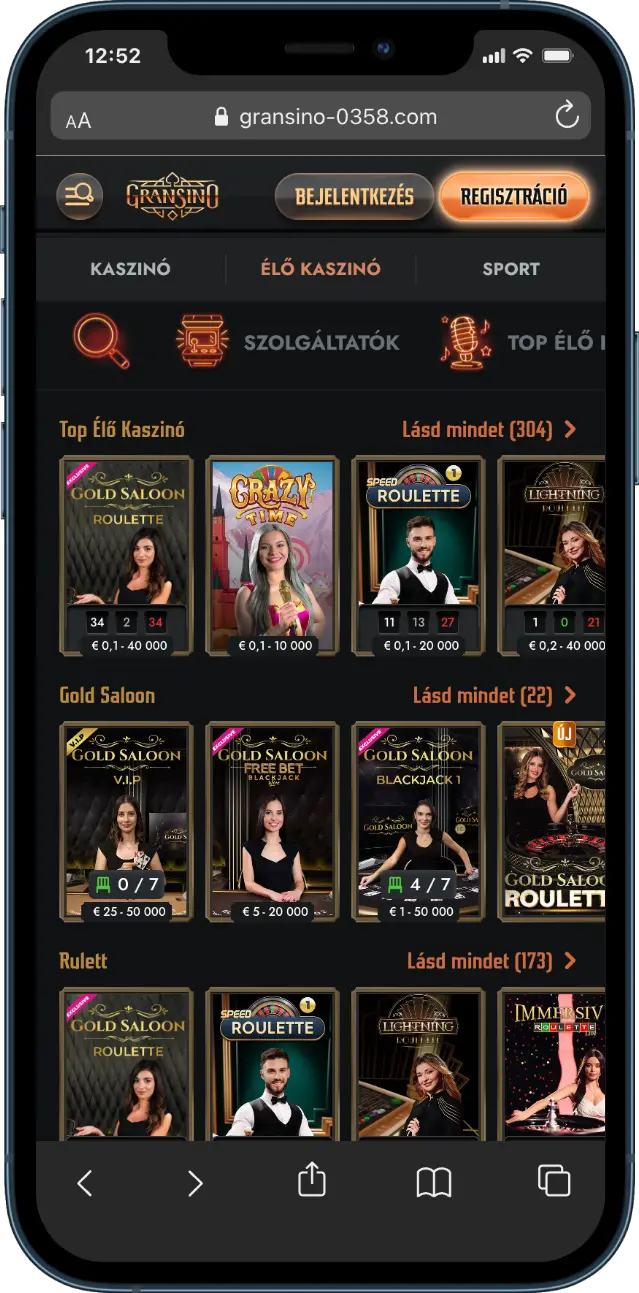639x1293 pixels.
Task: Open the Safari share sheet
Action: tap(312, 1181)
